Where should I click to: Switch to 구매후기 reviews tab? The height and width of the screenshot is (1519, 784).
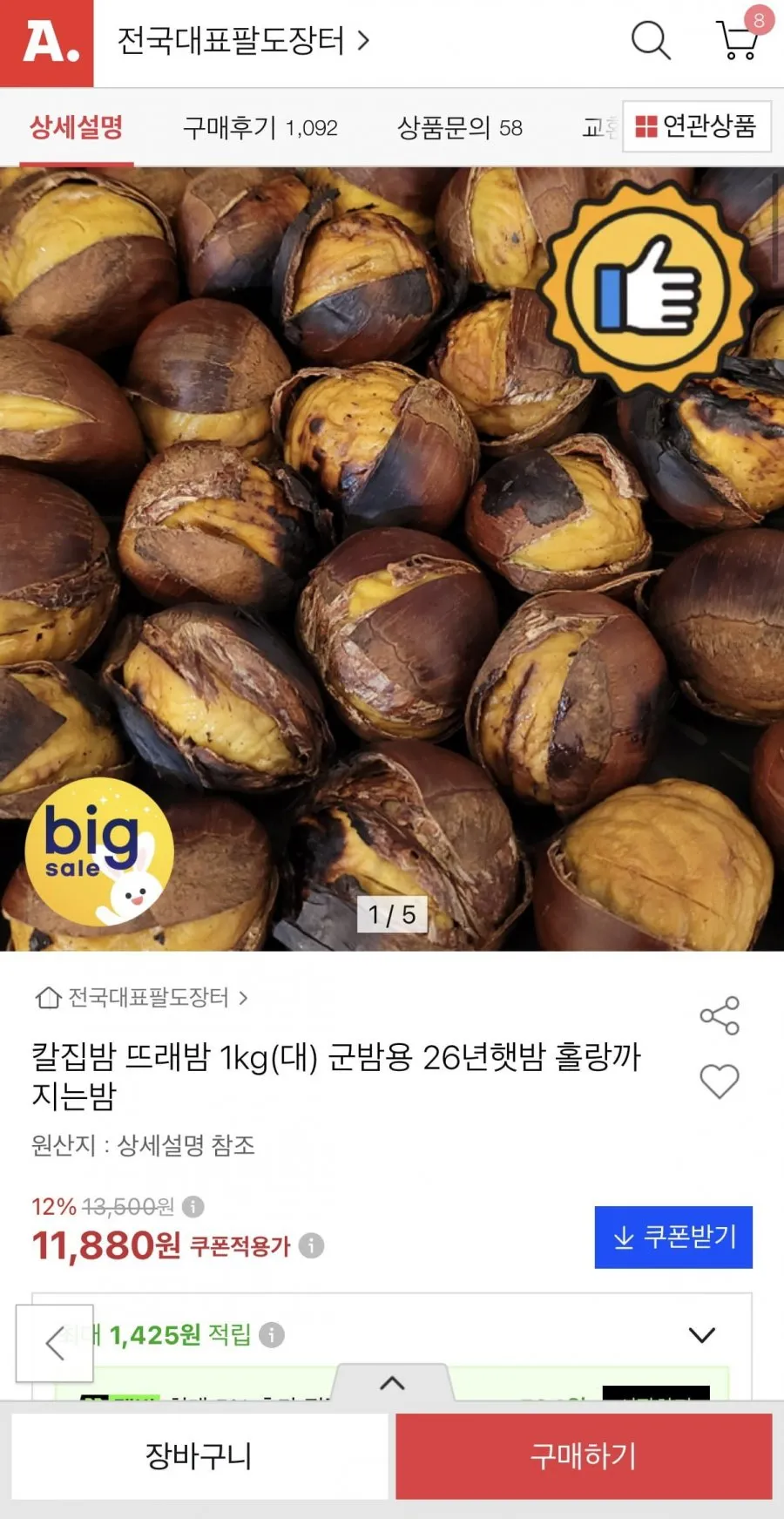coord(260,128)
